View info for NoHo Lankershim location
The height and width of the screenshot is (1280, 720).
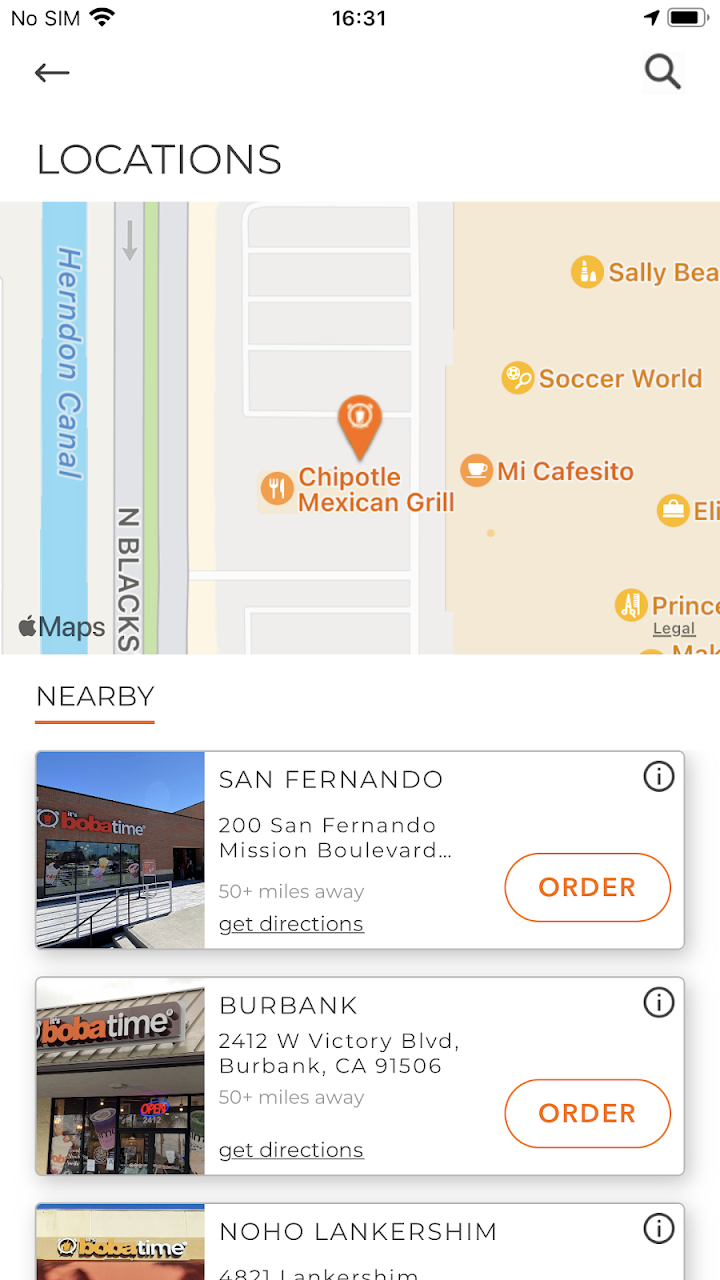[x=658, y=1228]
